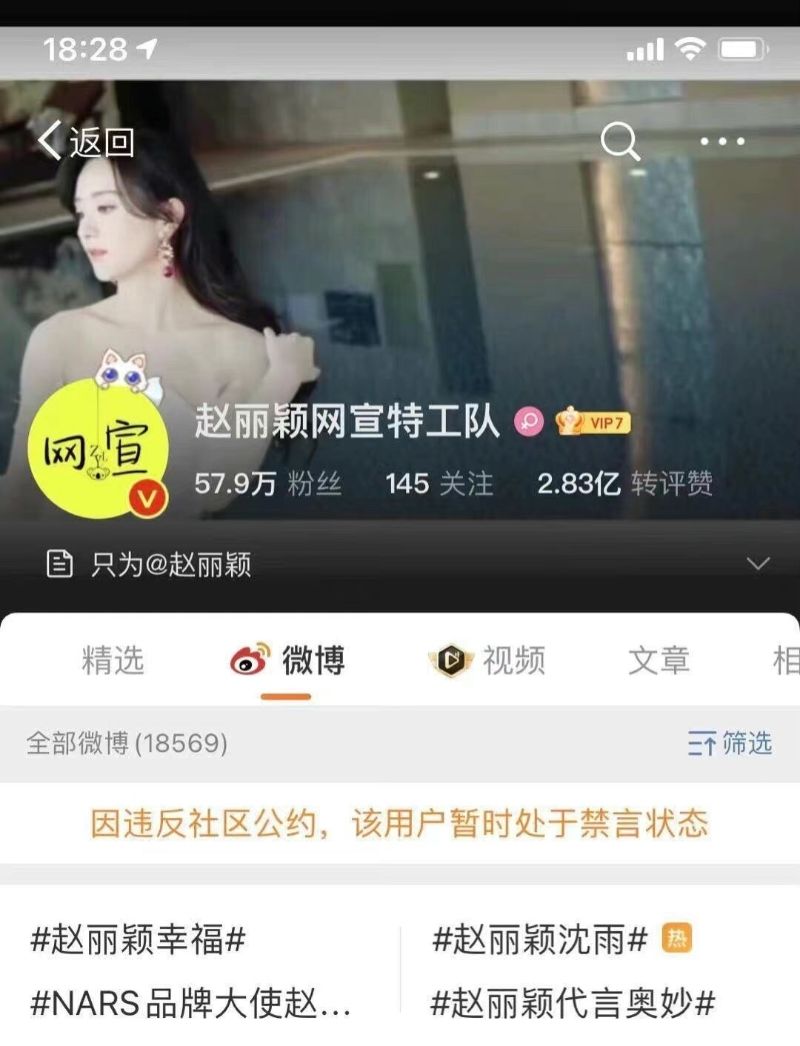The image size is (800, 1046).
Task: Open search on this profile
Action: tap(620, 142)
